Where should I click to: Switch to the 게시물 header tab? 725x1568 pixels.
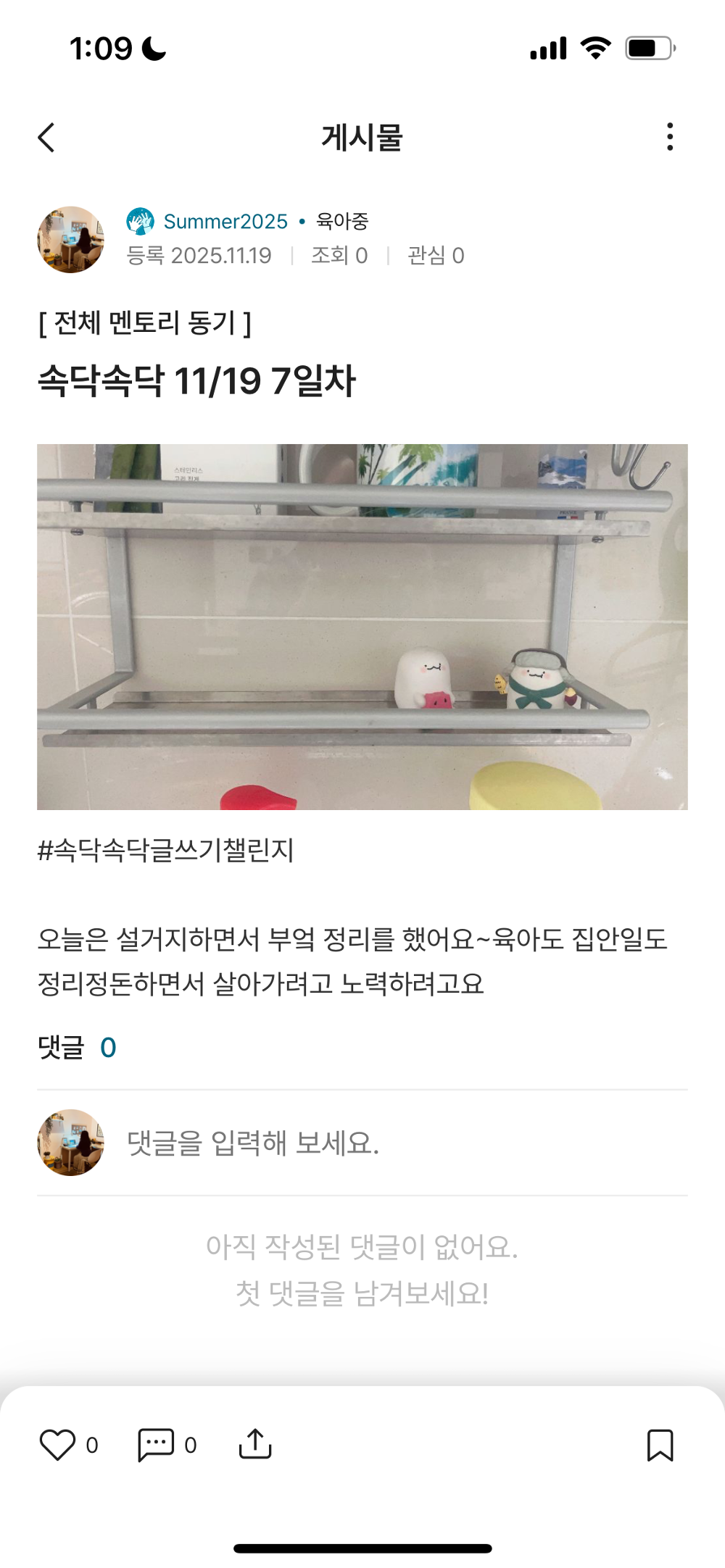(362, 138)
